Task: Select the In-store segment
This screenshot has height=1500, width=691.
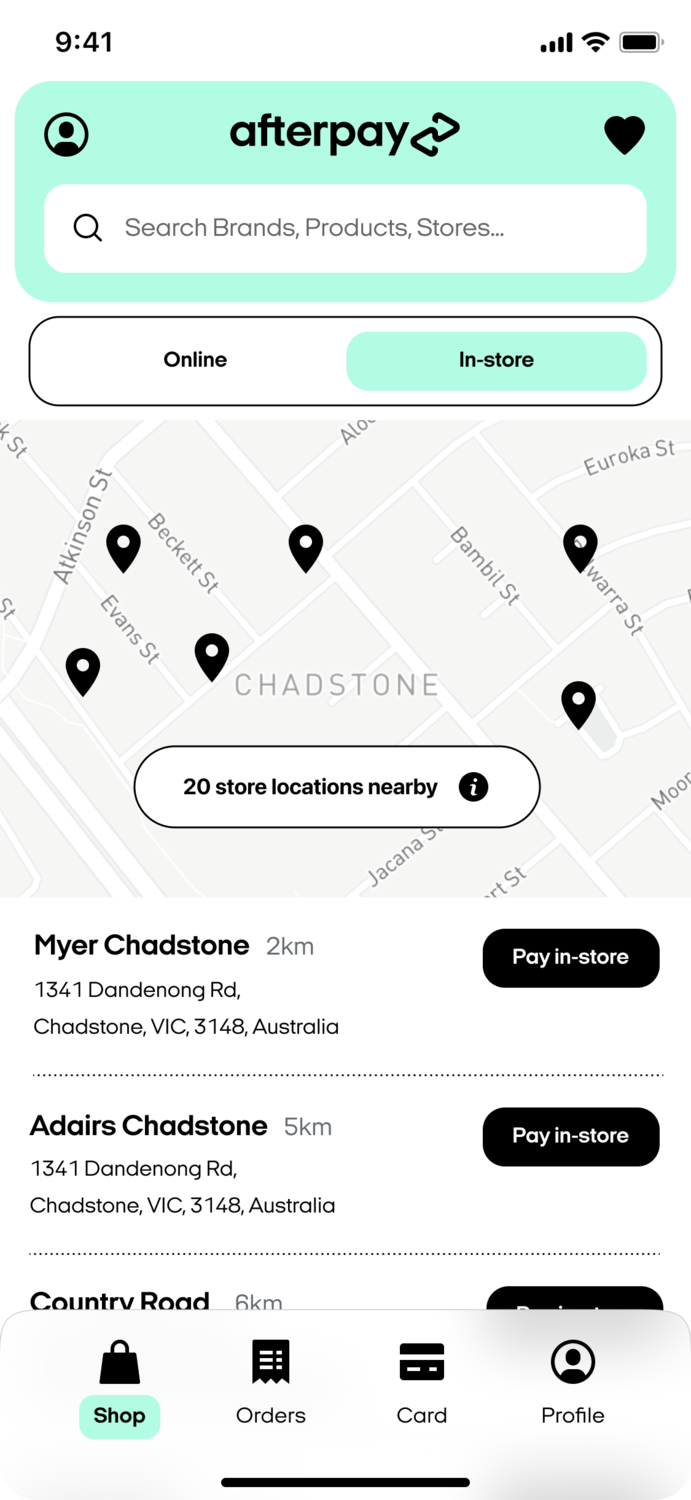Action: click(x=496, y=360)
